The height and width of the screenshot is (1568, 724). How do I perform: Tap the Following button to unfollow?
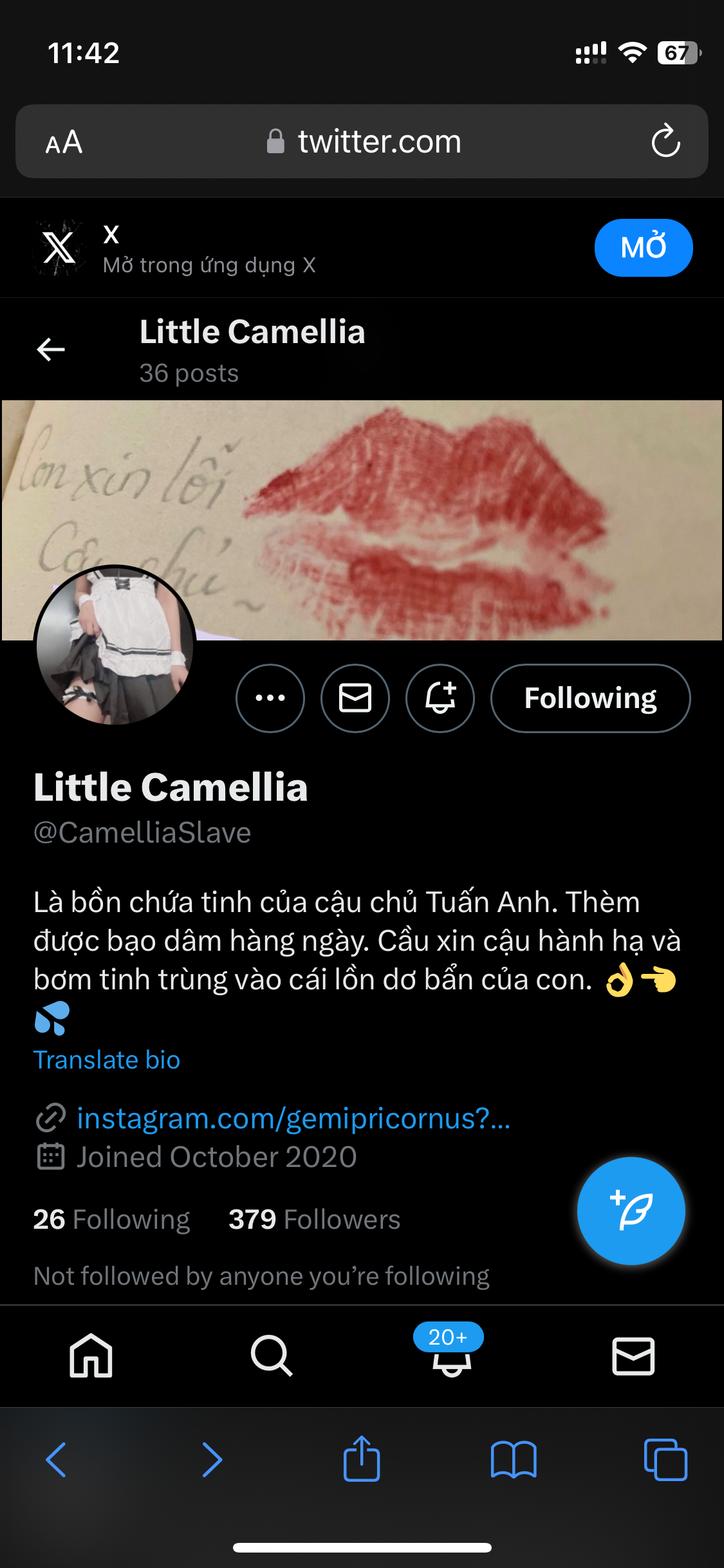[x=590, y=698]
